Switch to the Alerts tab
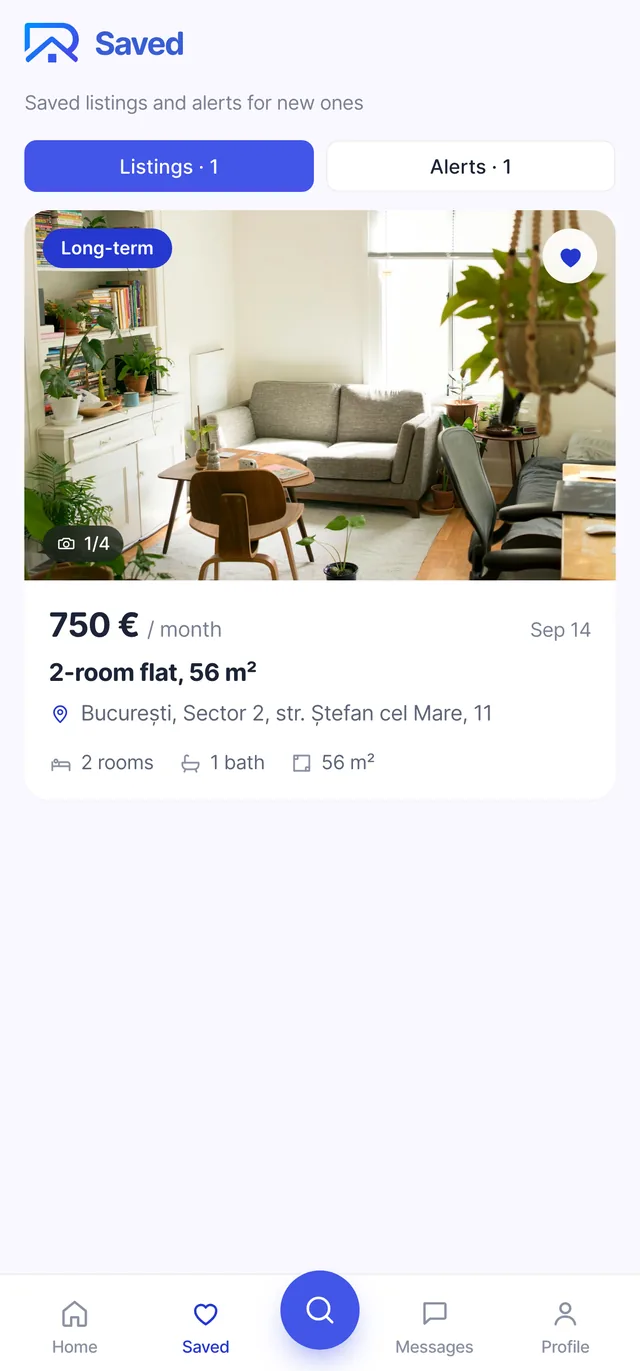The height and width of the screenshot is (1371, 640). [x=470, y=166]
